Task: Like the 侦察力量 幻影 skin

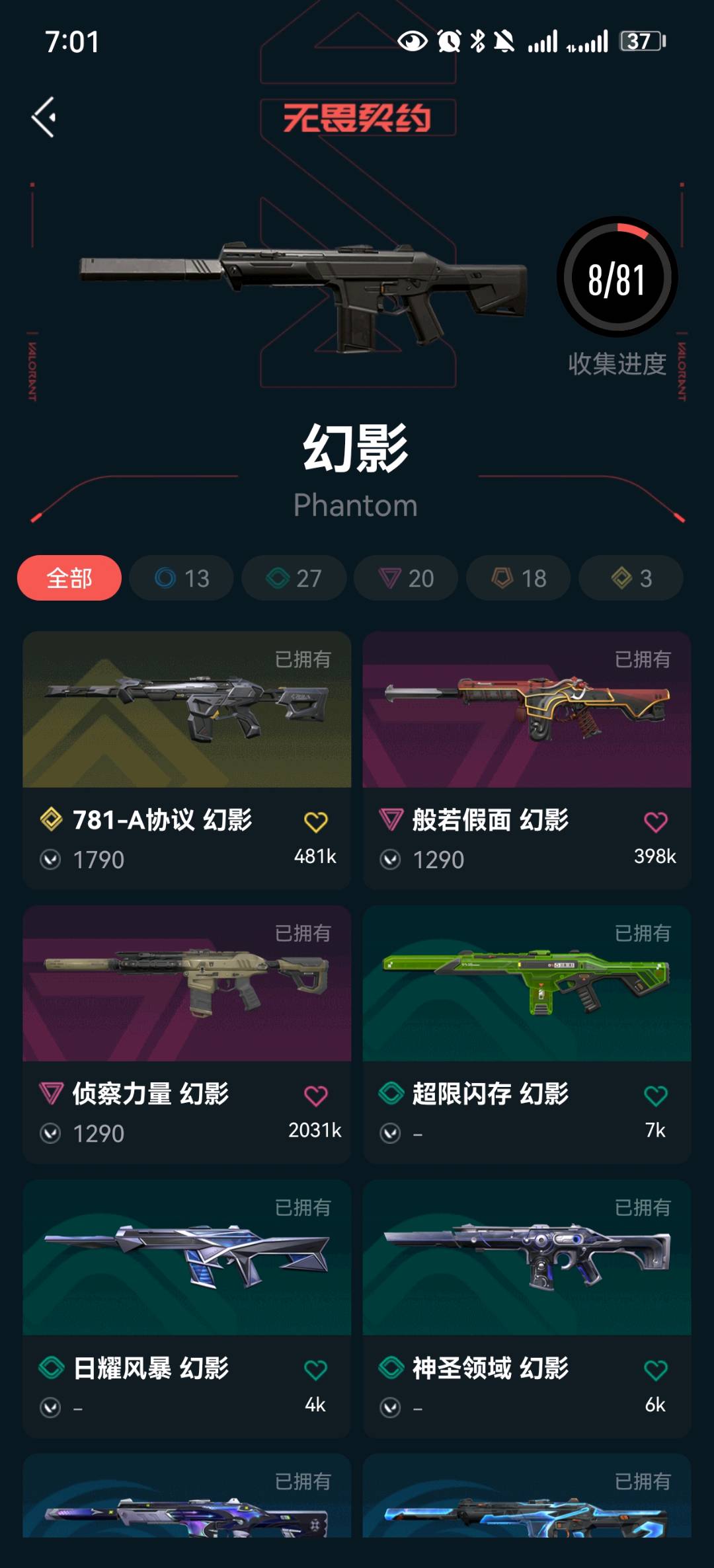Action: (x=315, y=1096)
